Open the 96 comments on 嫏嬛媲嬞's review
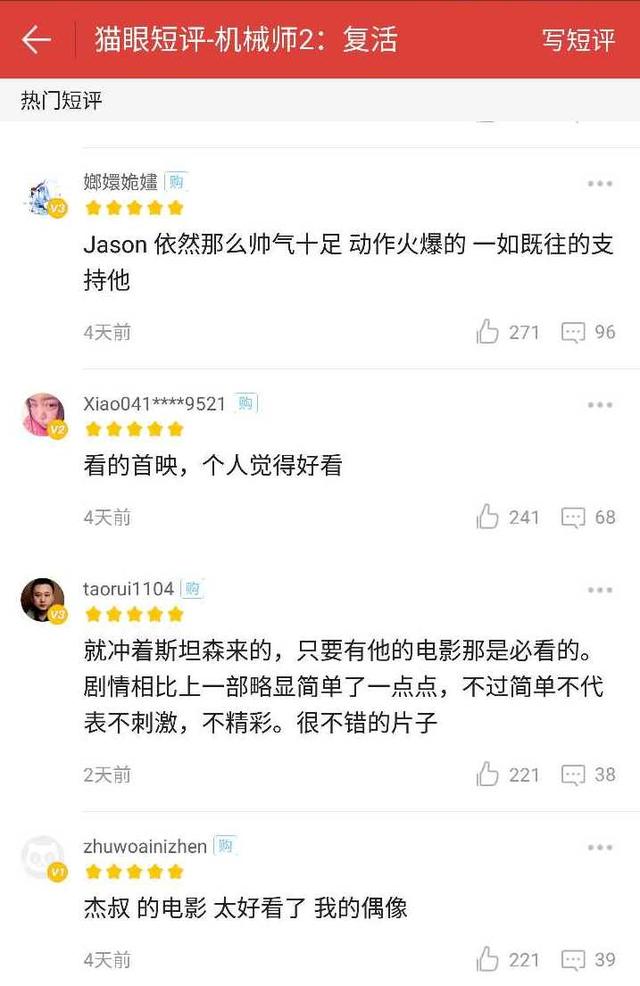The image size is (640, 986). pyautogui.click(x=573, y=332)
